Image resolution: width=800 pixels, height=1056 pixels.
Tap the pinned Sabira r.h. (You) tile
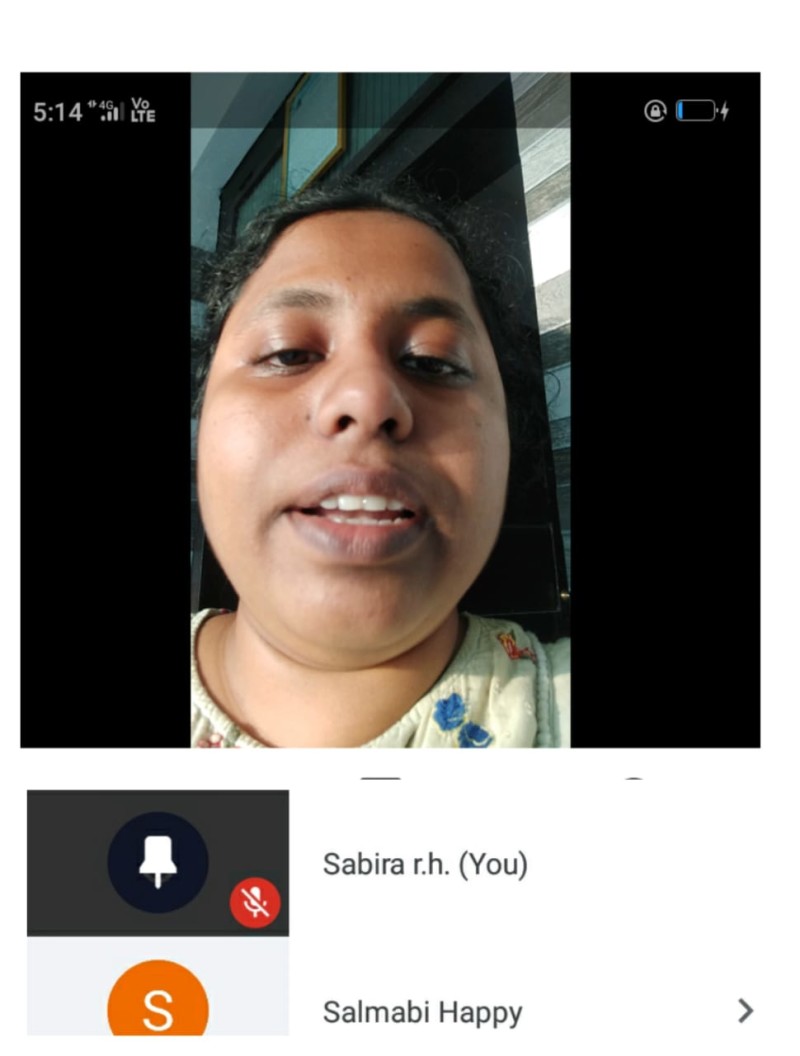[x=157, y=863]
